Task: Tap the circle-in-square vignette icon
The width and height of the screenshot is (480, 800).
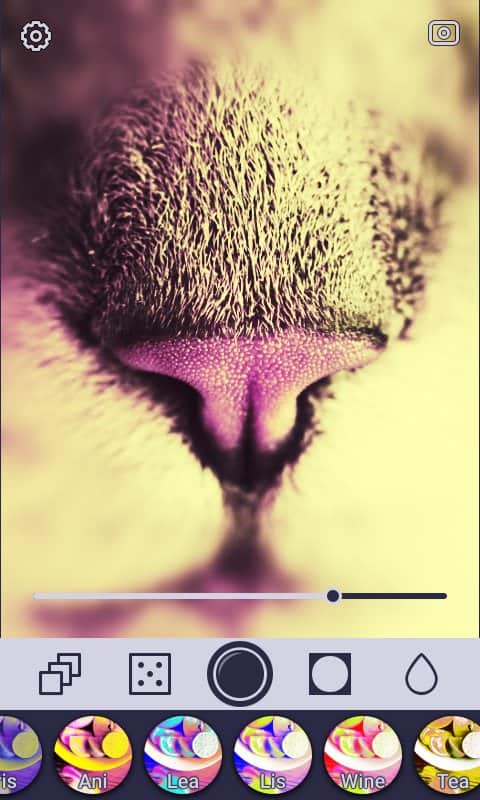Action: [x=330, y=674]
